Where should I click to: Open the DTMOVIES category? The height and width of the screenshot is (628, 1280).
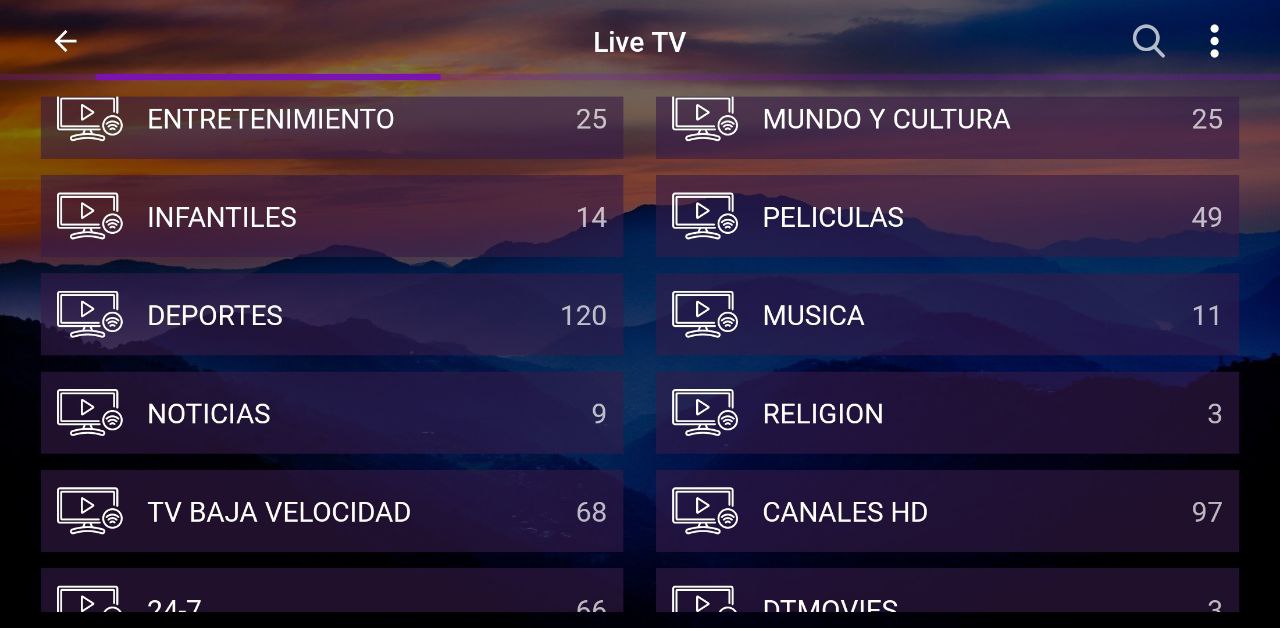point(946,596)
